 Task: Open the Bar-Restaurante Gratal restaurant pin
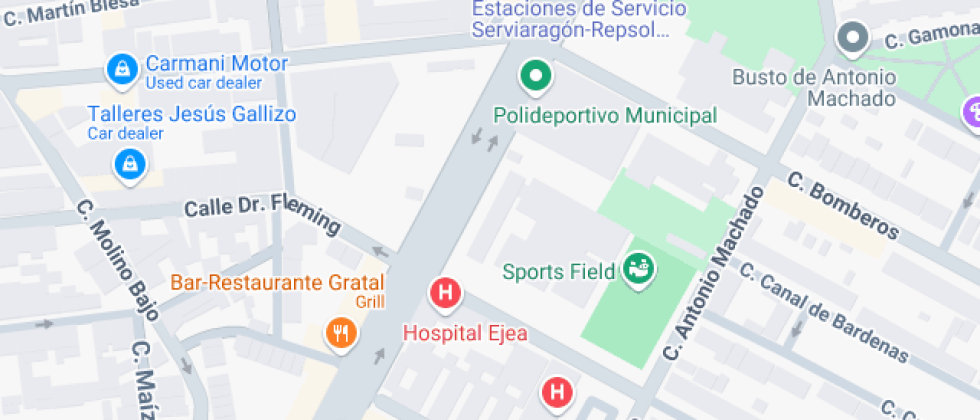341,333
